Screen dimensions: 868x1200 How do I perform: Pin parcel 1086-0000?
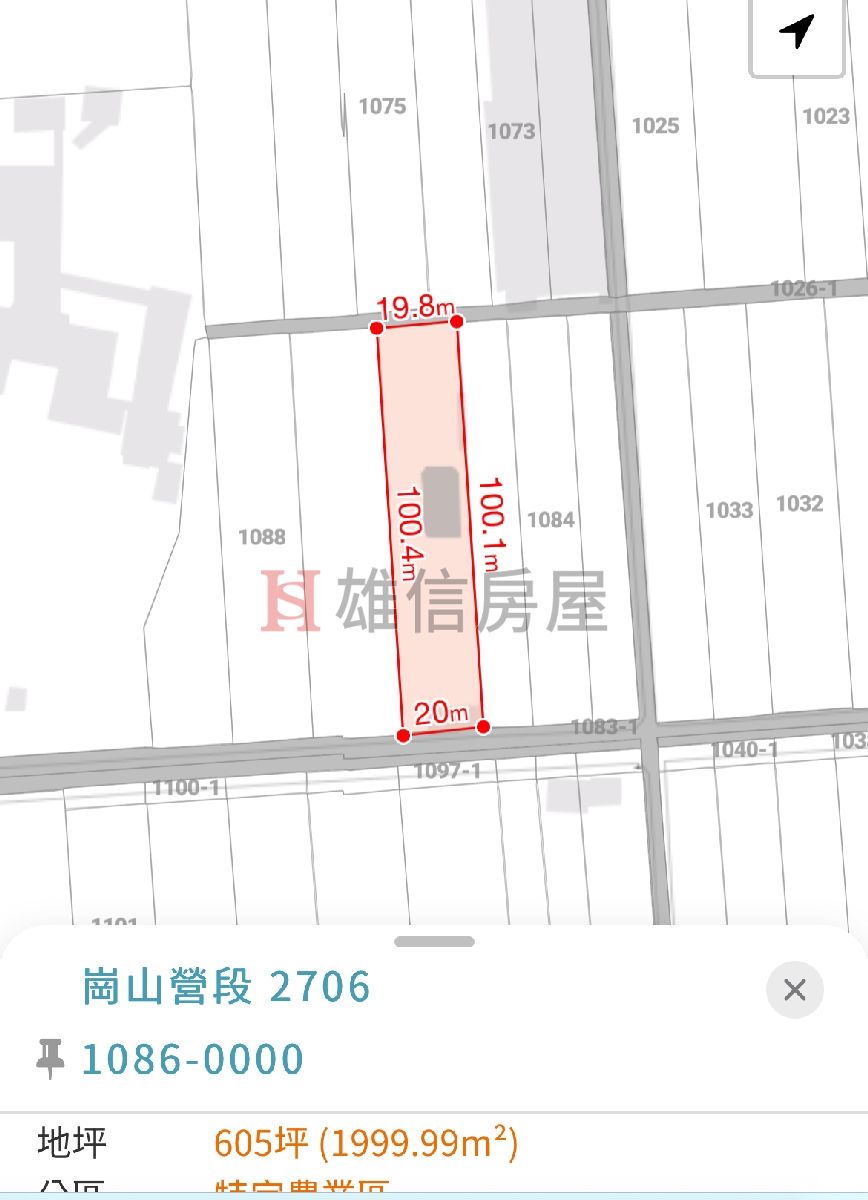50,1057
